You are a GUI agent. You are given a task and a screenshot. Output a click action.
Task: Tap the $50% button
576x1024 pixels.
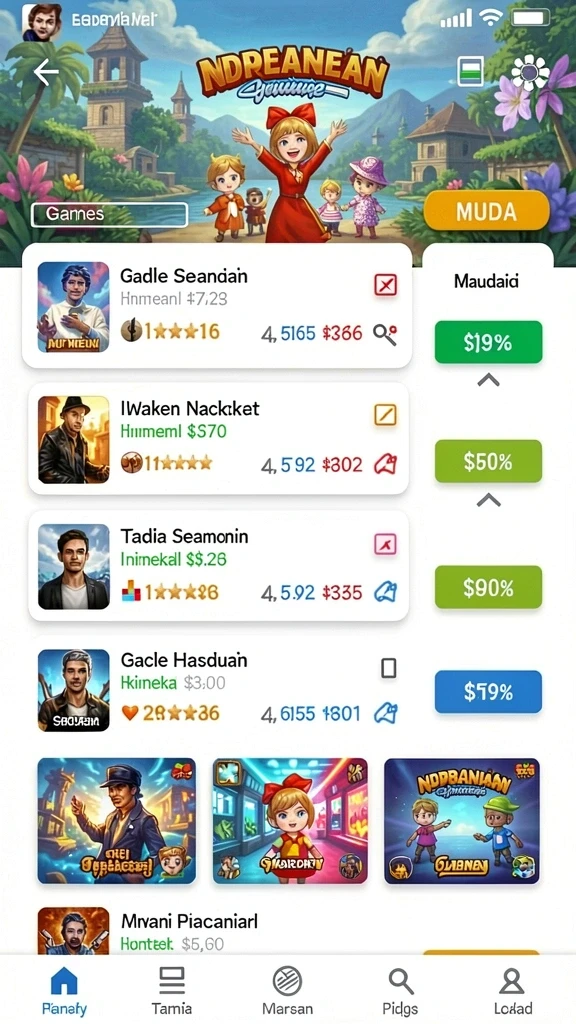click(488, 461)
